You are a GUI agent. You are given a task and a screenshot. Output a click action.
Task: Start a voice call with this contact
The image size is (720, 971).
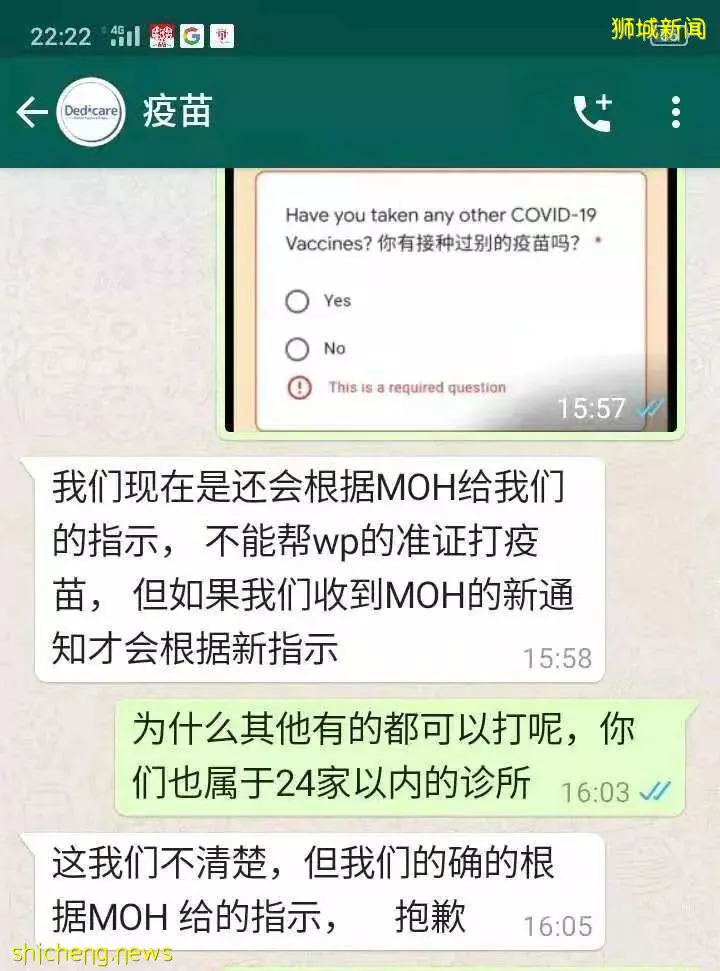pyautogui.click(x=592, y=112)
